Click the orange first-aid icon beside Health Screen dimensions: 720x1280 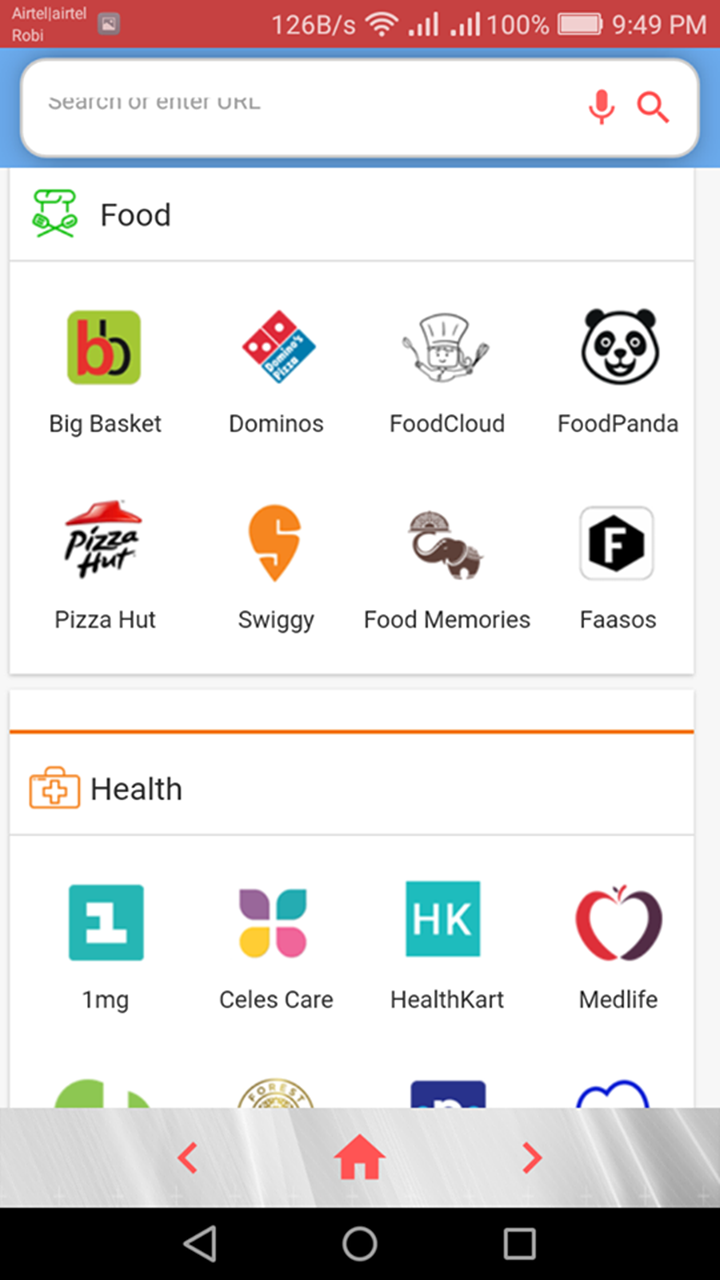coord(55,788)
